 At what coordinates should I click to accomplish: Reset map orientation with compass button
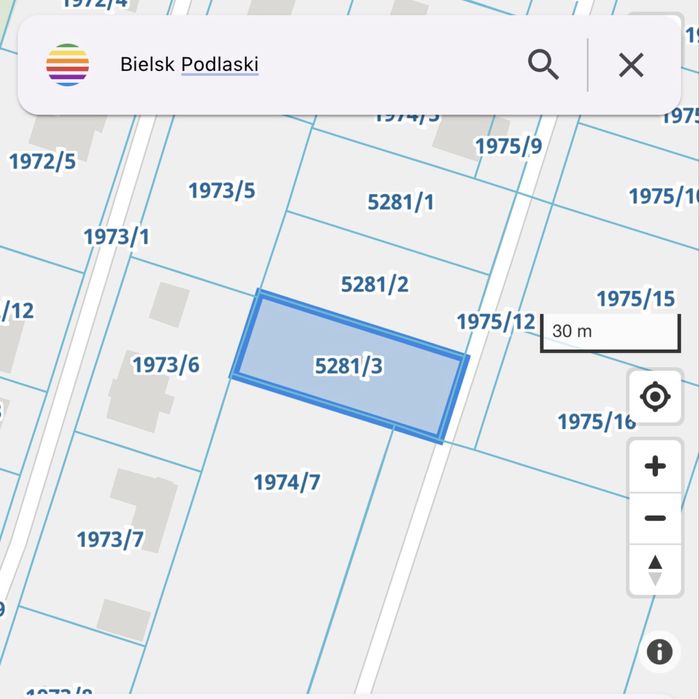click(x=655, y=570)
